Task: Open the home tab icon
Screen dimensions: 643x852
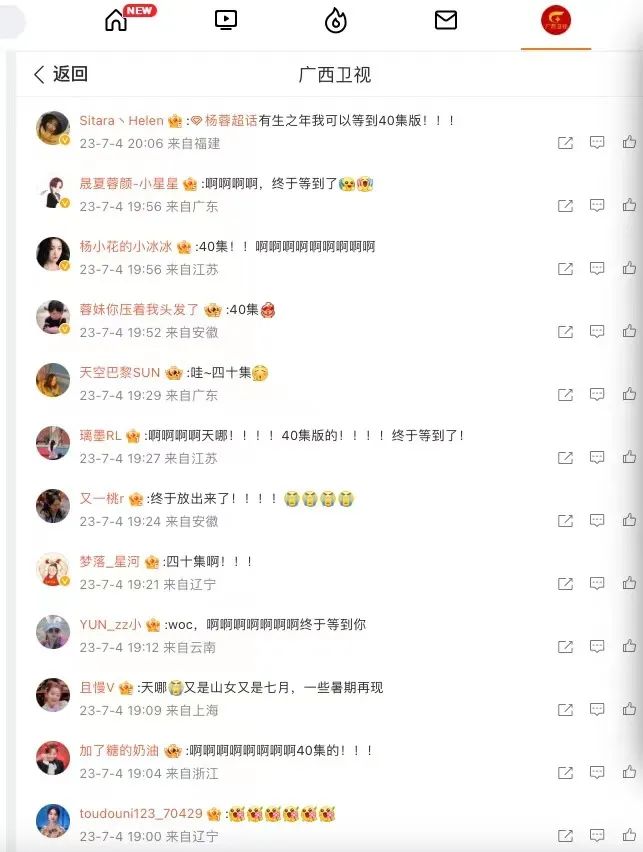Action: tap(117, 19)
